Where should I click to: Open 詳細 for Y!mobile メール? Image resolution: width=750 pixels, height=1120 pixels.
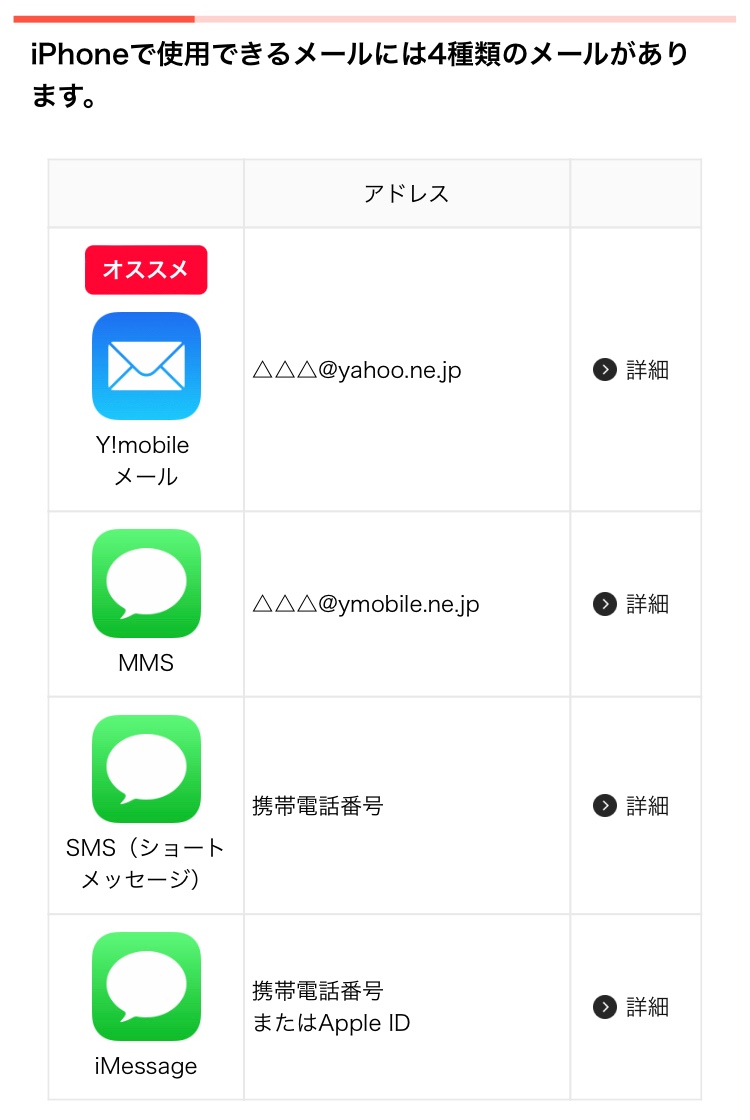[632, 371]
